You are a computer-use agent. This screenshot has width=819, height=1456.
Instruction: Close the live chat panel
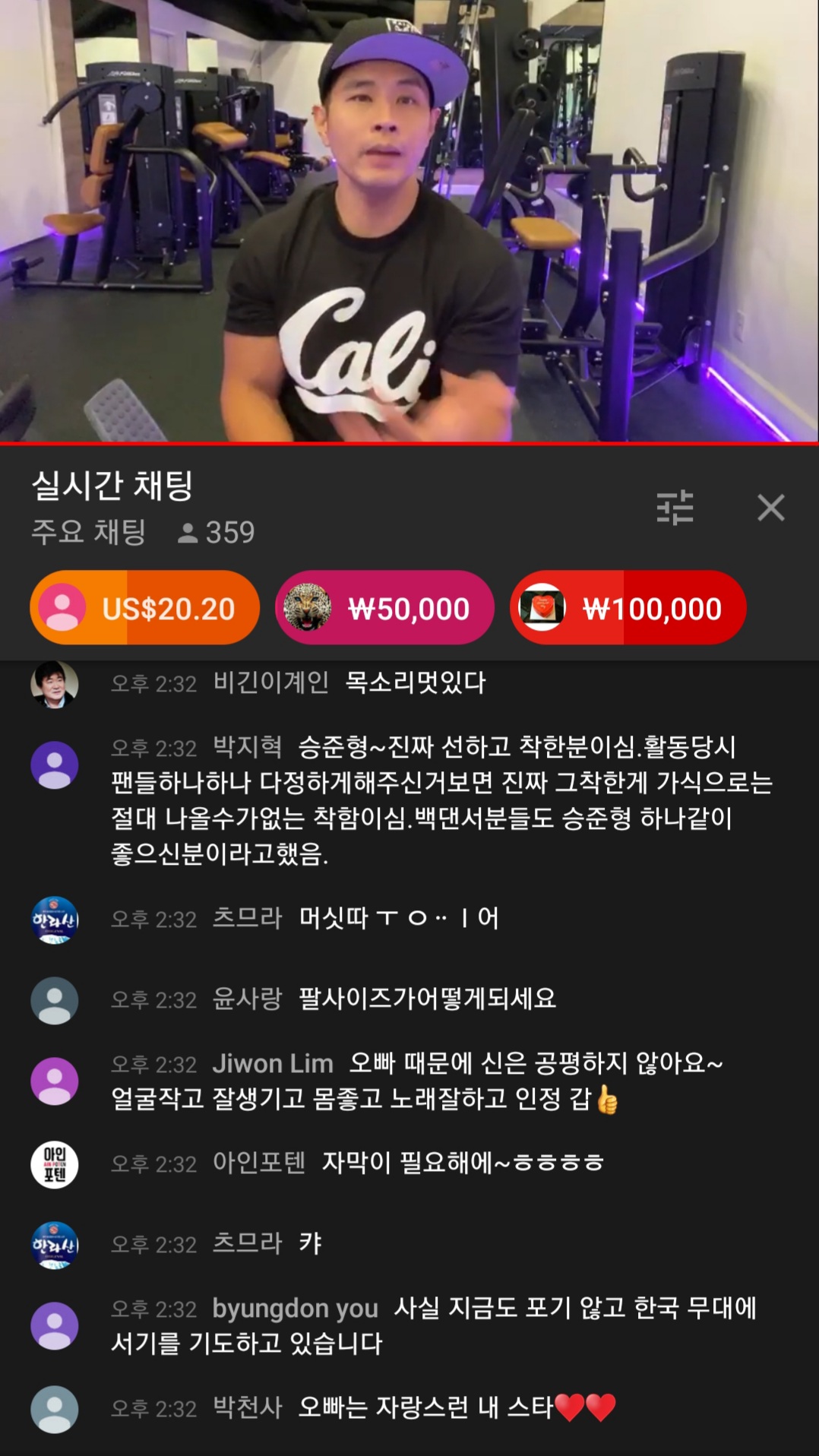coord(770,508)
